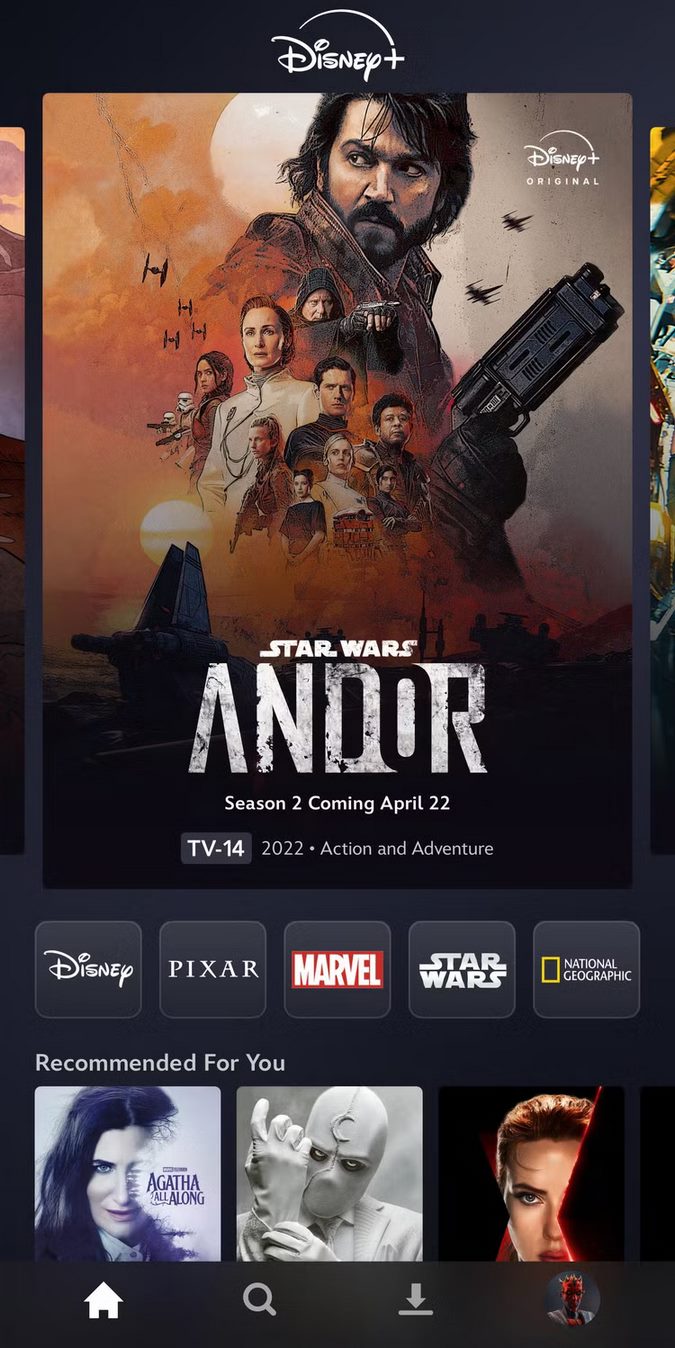
Task: Open Agatha All Along recommendation
Action: click(128, 1174)
